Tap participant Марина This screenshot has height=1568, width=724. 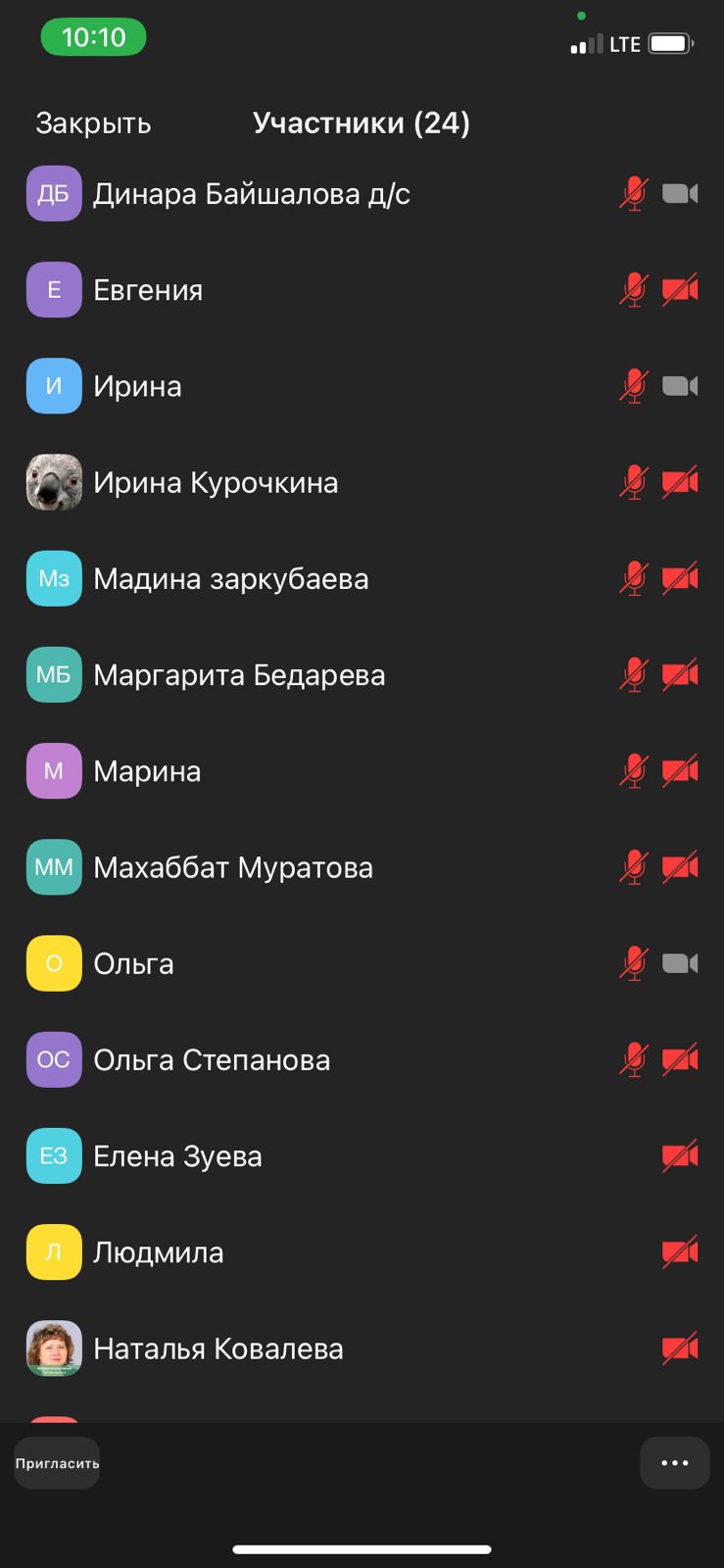pos(147,771)
